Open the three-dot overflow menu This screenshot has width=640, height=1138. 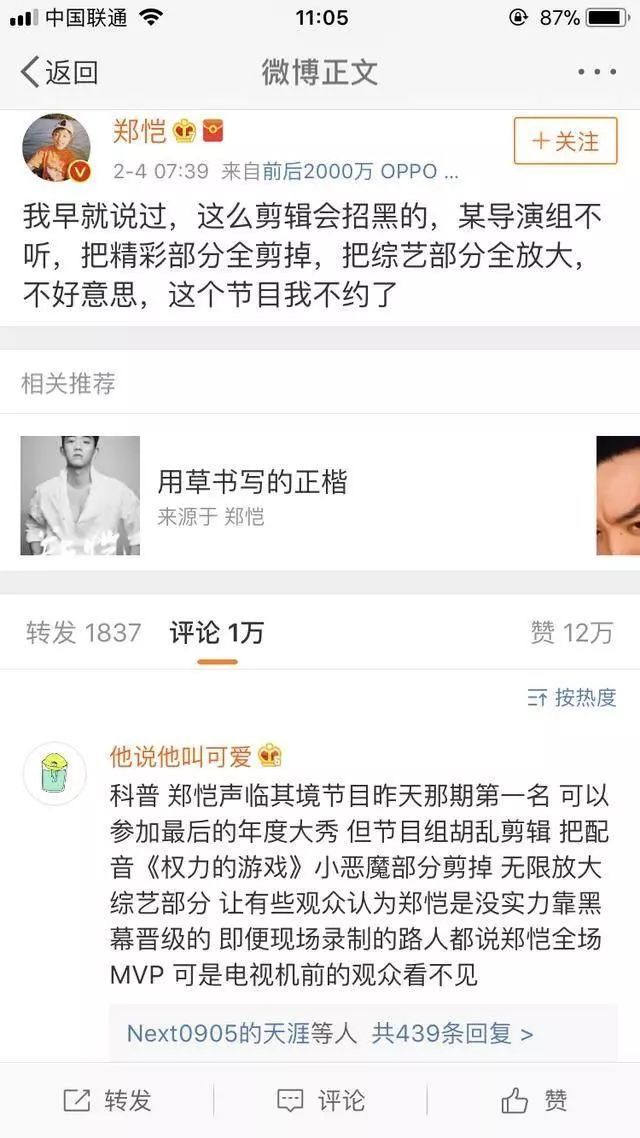[x=597, y=72]
